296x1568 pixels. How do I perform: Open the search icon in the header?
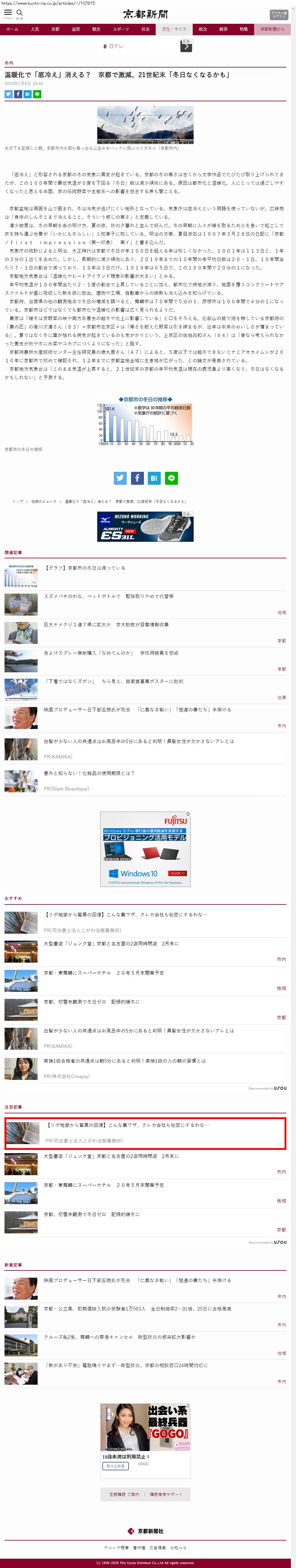coord(20,13)
